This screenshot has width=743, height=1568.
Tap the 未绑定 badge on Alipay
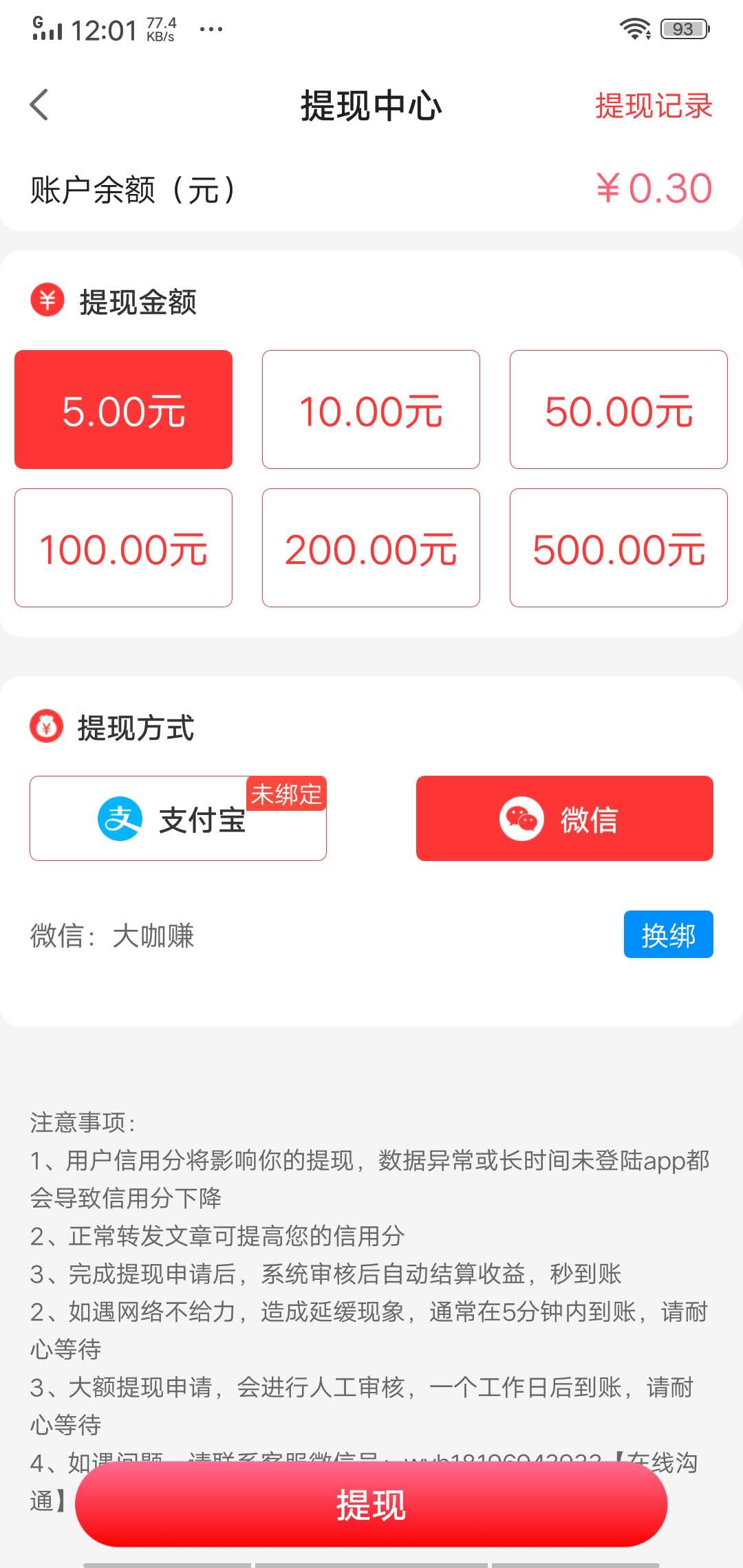tap(287, 794)
